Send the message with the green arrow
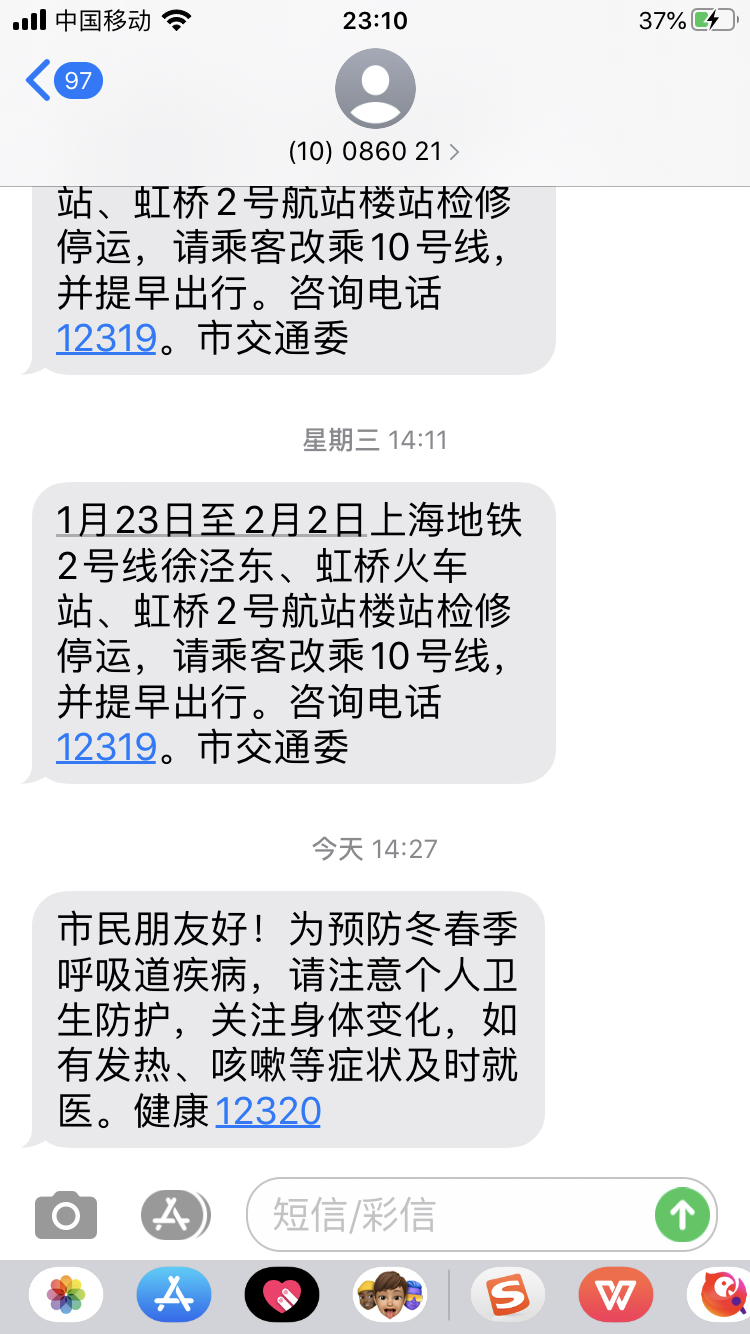The width and height of the screenshot is (750, 1334). [x=682, y=1215]
